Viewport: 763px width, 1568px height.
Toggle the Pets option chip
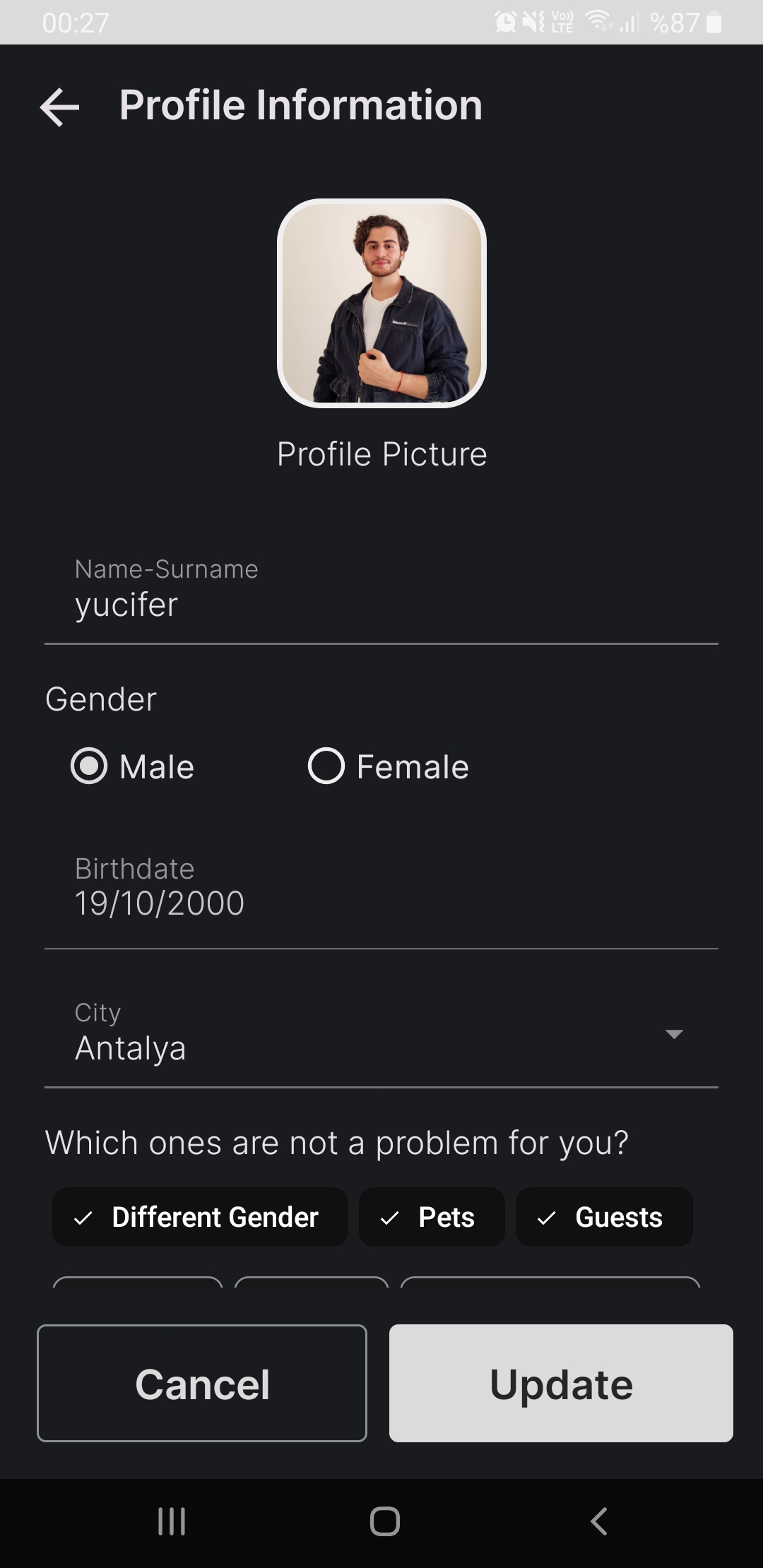pos(432,1217)
